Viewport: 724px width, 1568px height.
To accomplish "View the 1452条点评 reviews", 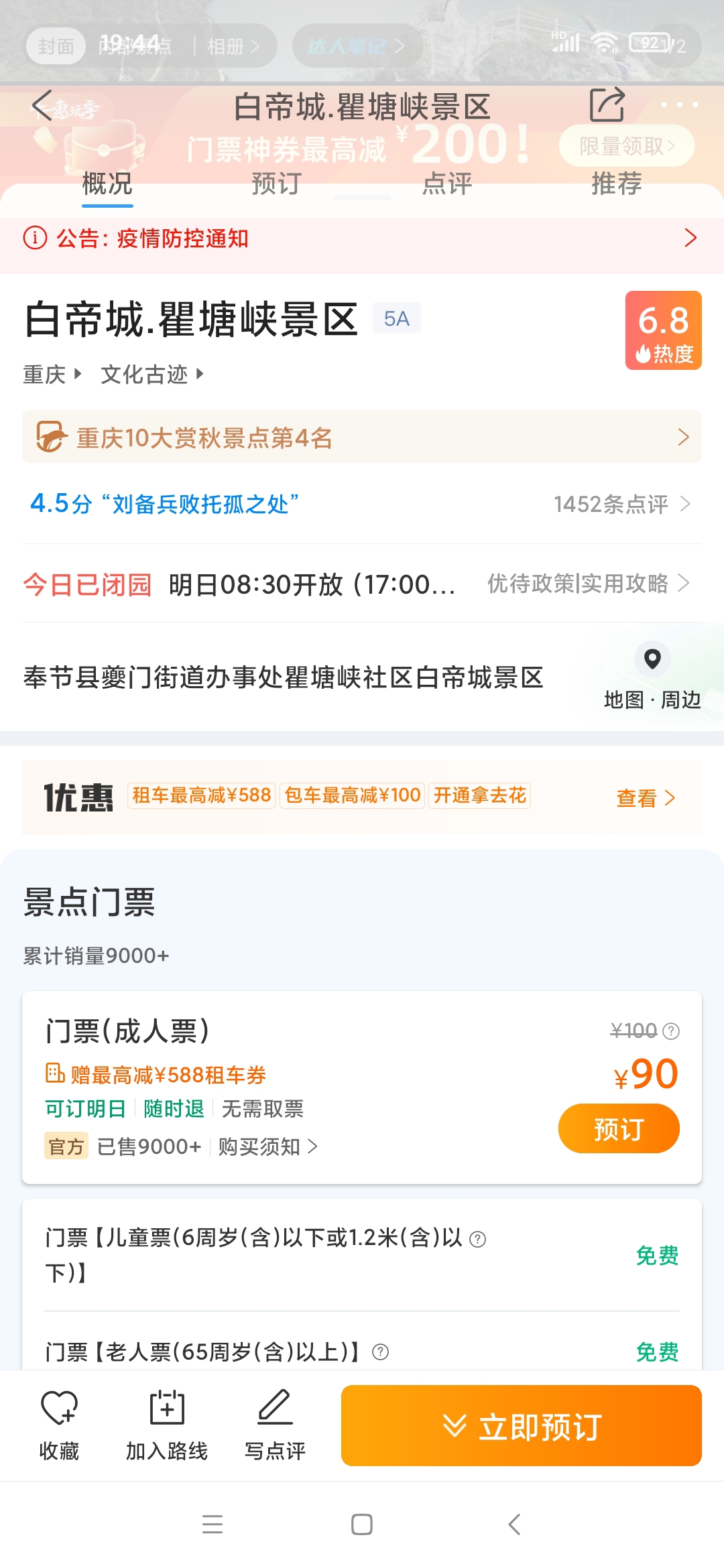I will [621, 504].
